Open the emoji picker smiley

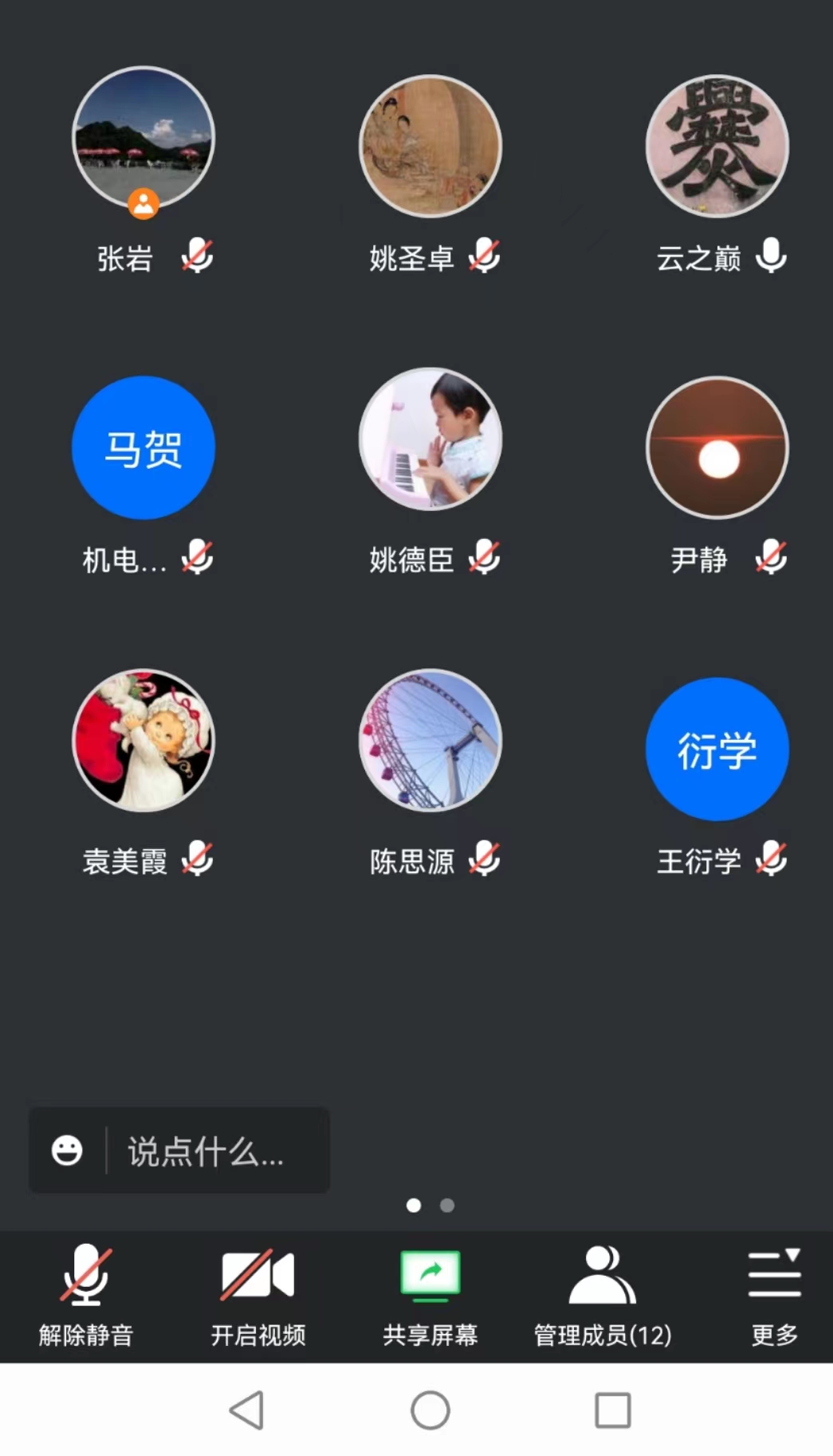67,1151
